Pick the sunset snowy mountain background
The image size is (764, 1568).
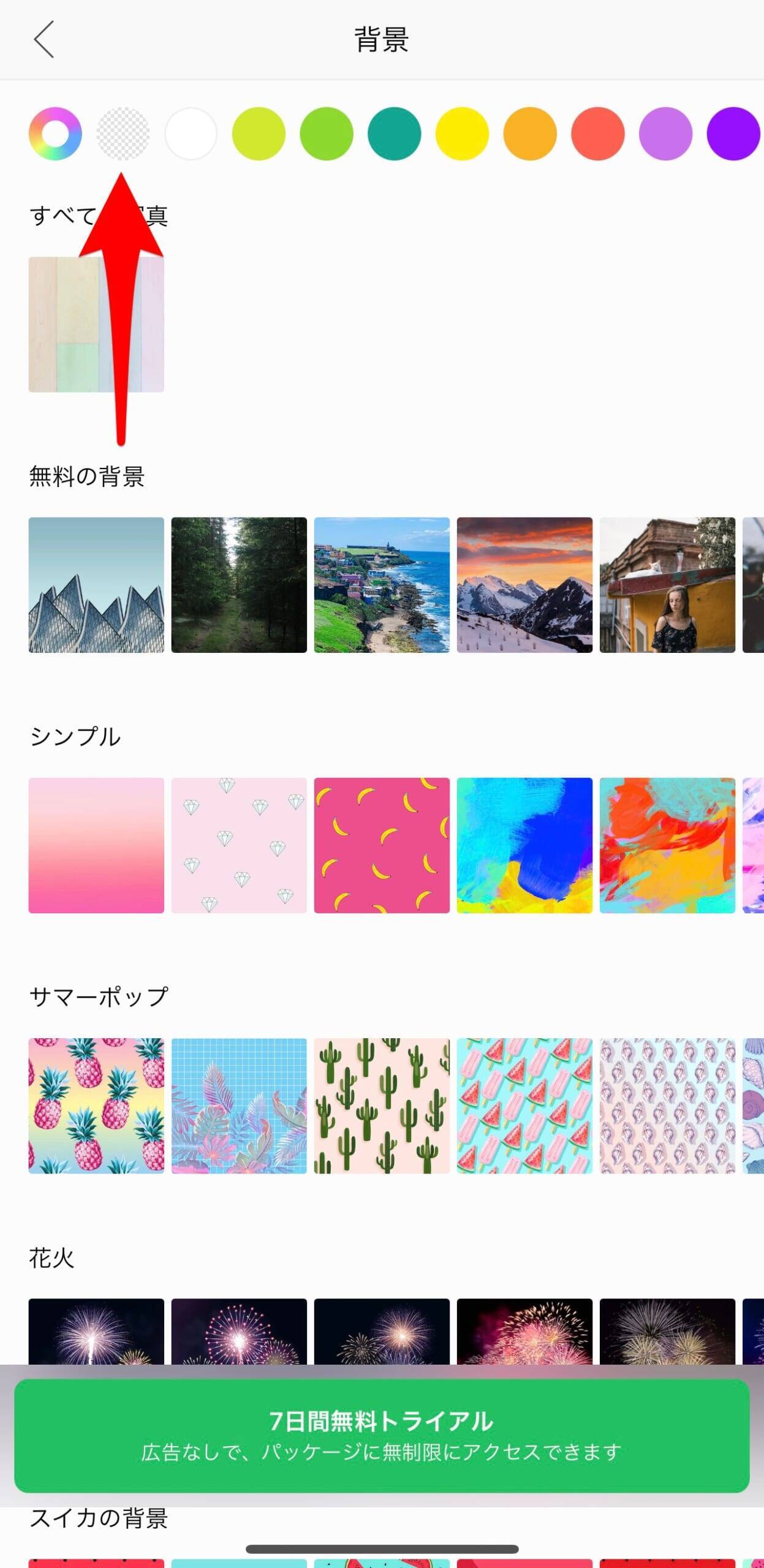524,585
